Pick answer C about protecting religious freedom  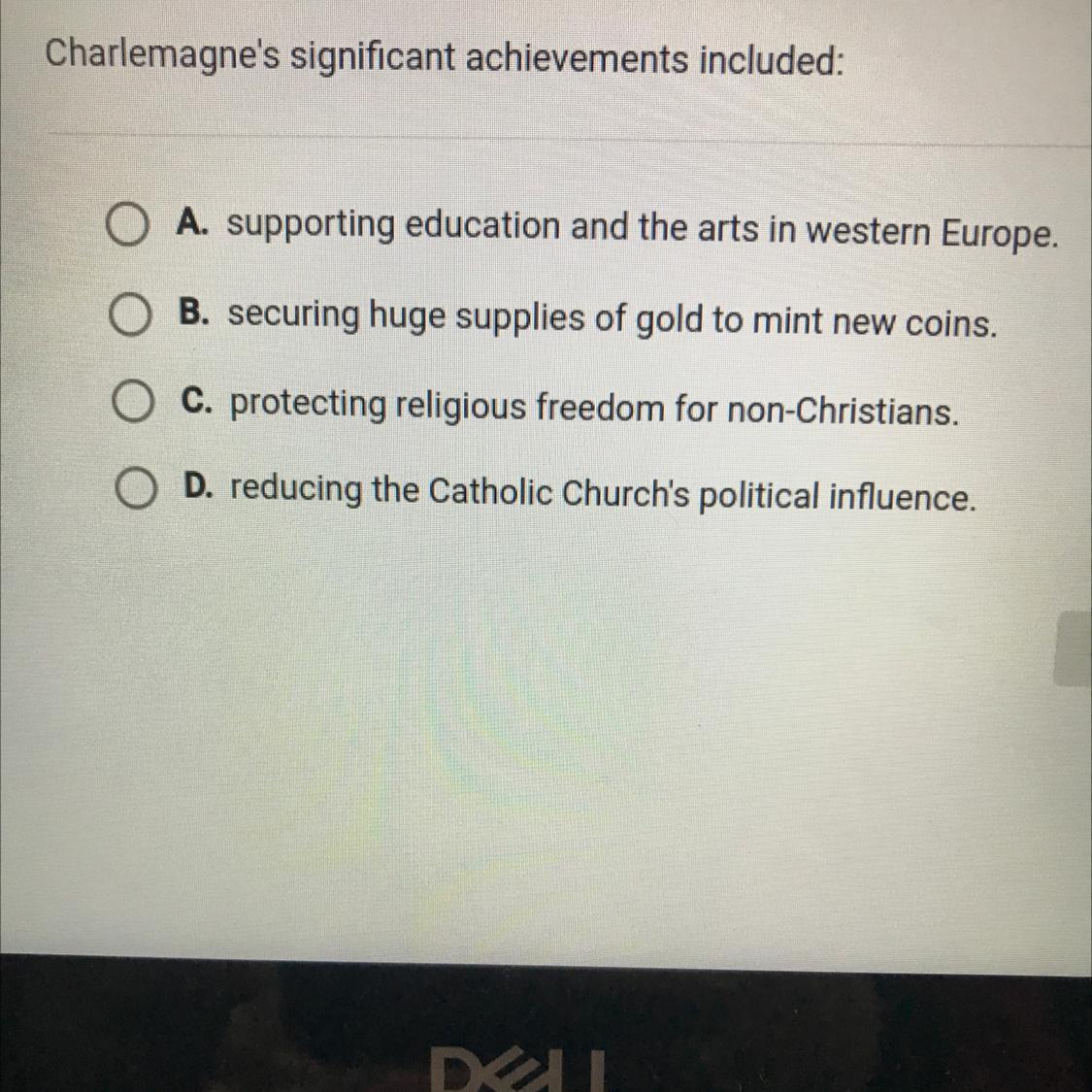[133, 404]
